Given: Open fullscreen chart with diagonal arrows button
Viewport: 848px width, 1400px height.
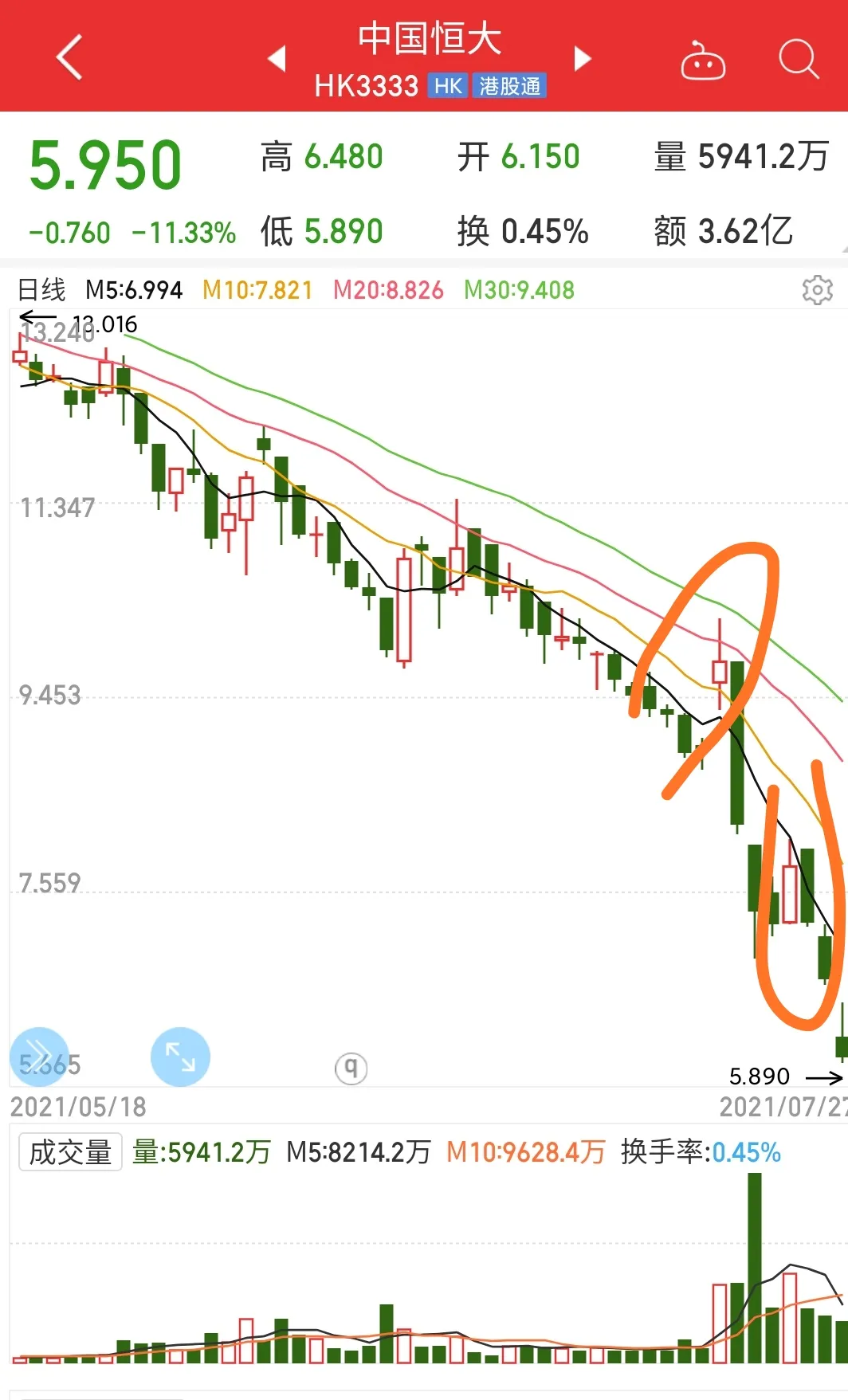Looking at the screenshot, I should point(180,1057).
